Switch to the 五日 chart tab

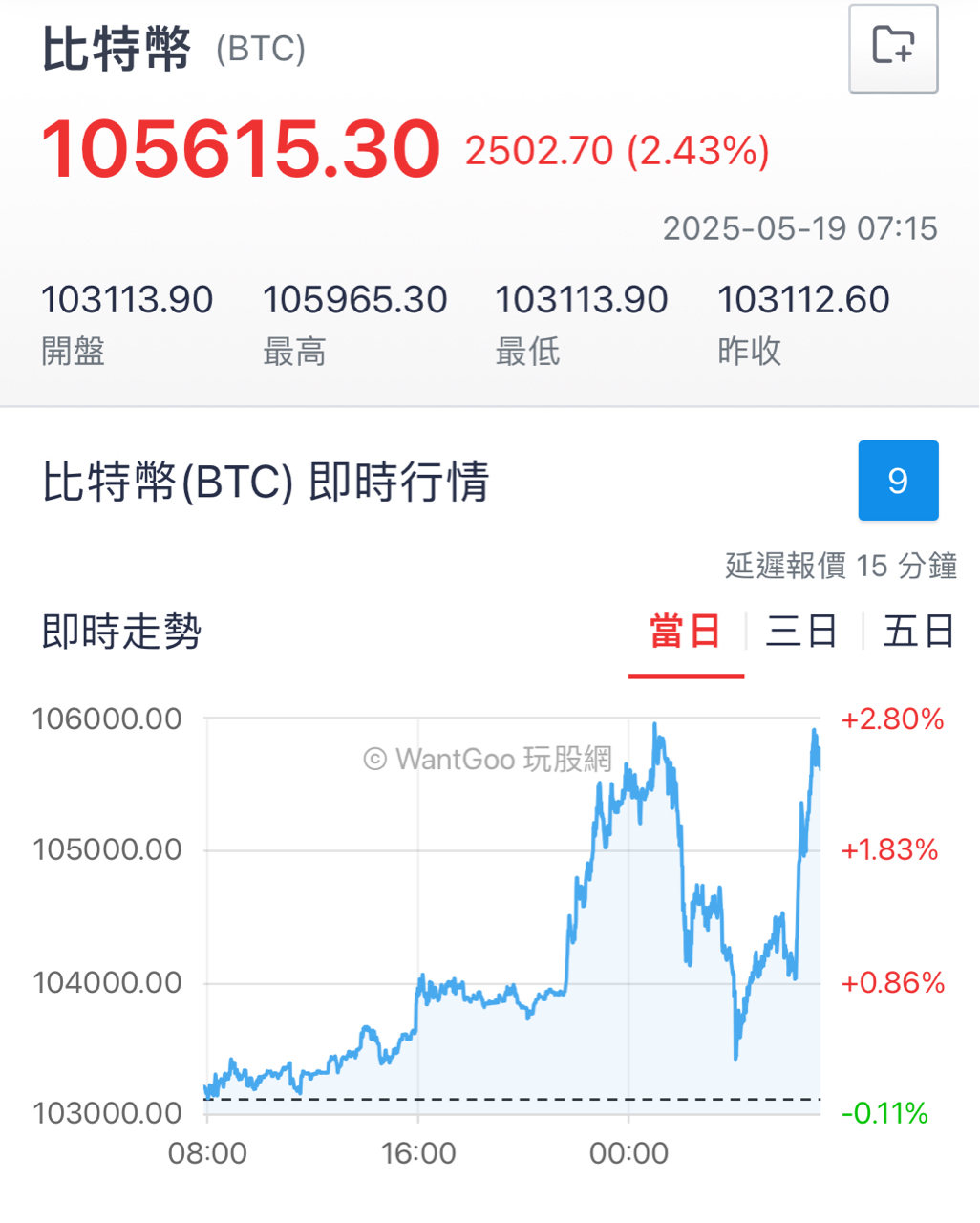tap(919, 633)
